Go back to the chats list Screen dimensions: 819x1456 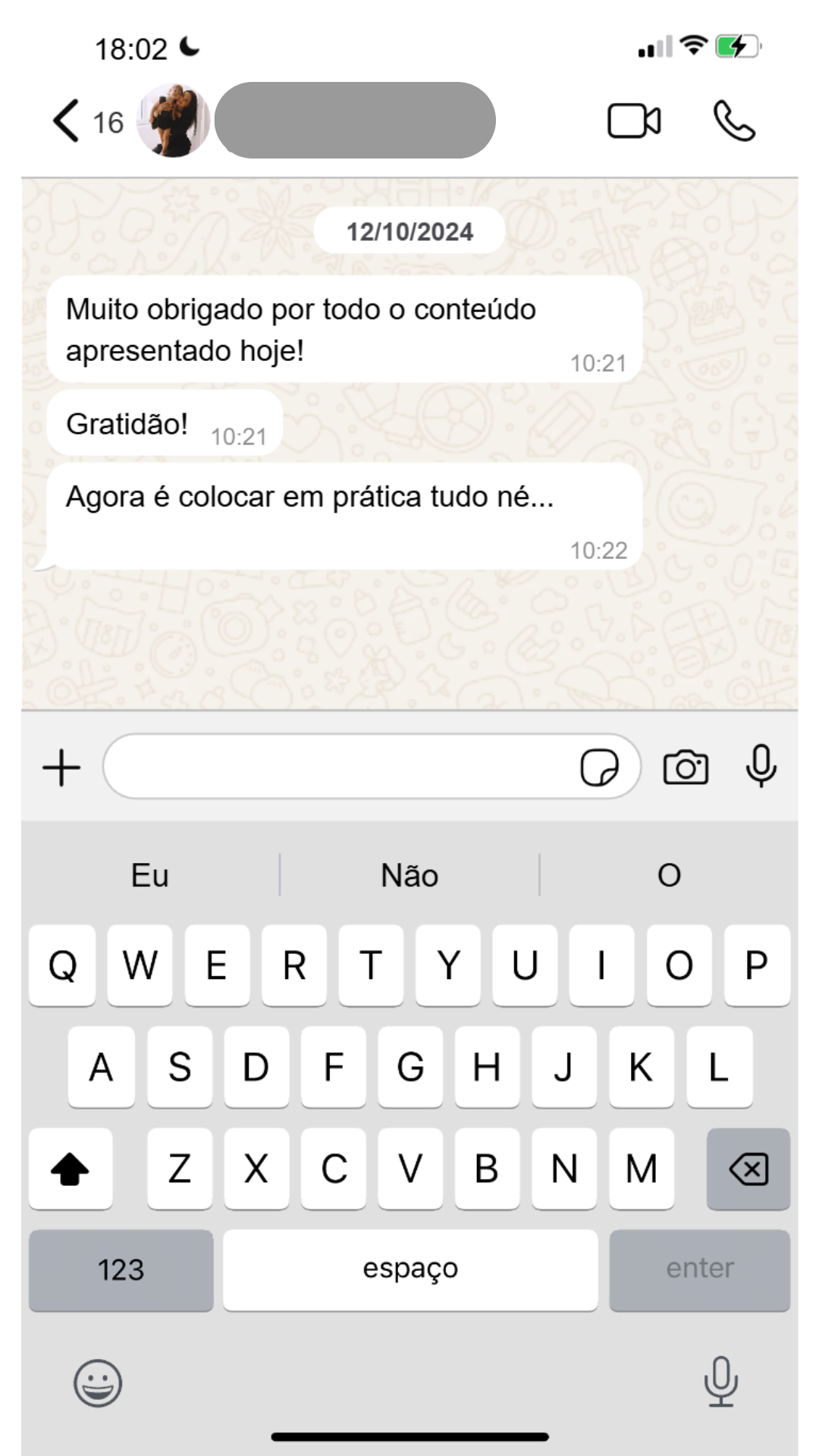(67, 121)
